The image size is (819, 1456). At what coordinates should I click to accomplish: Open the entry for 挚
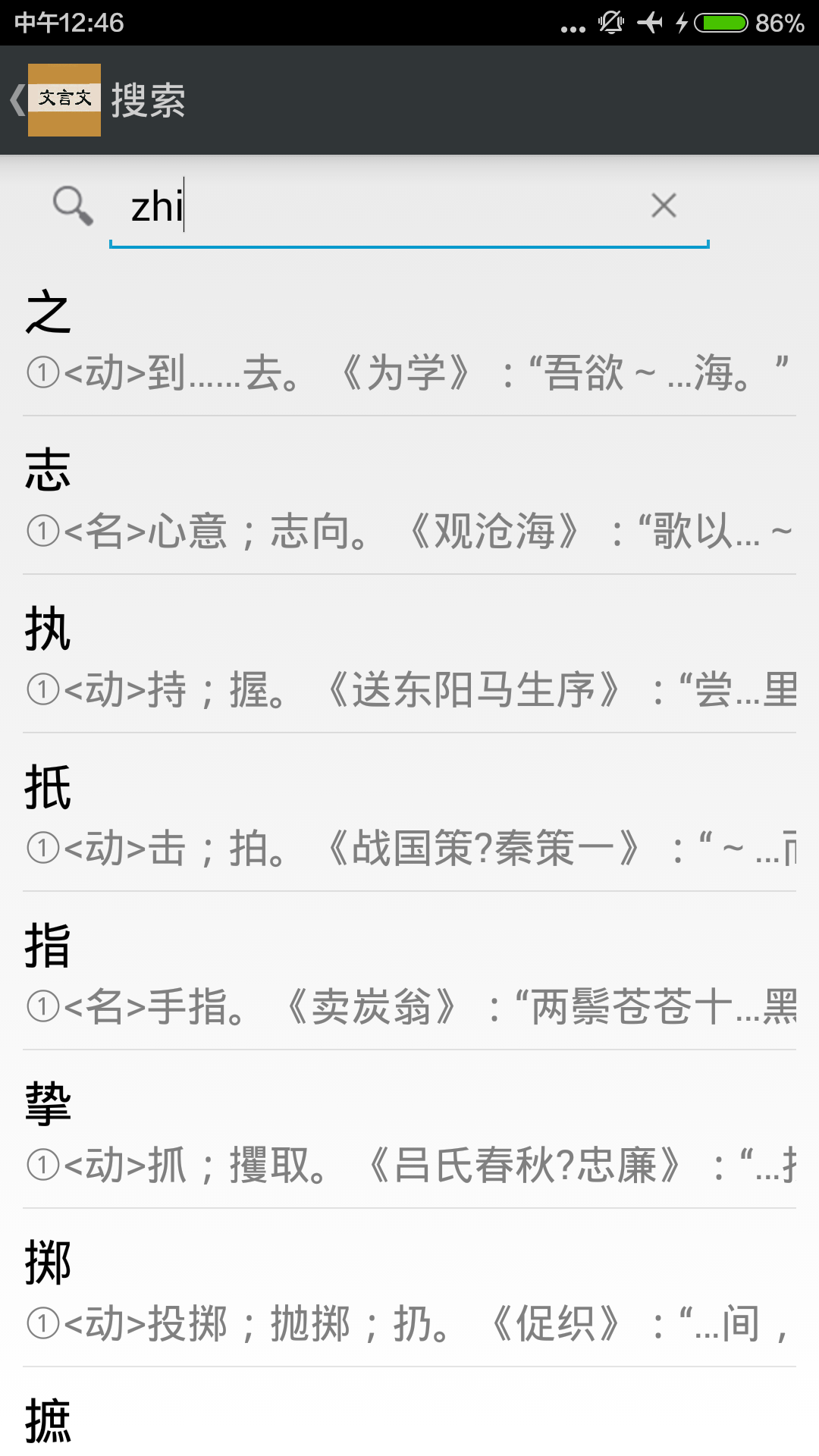click(x=48, y=1103)
